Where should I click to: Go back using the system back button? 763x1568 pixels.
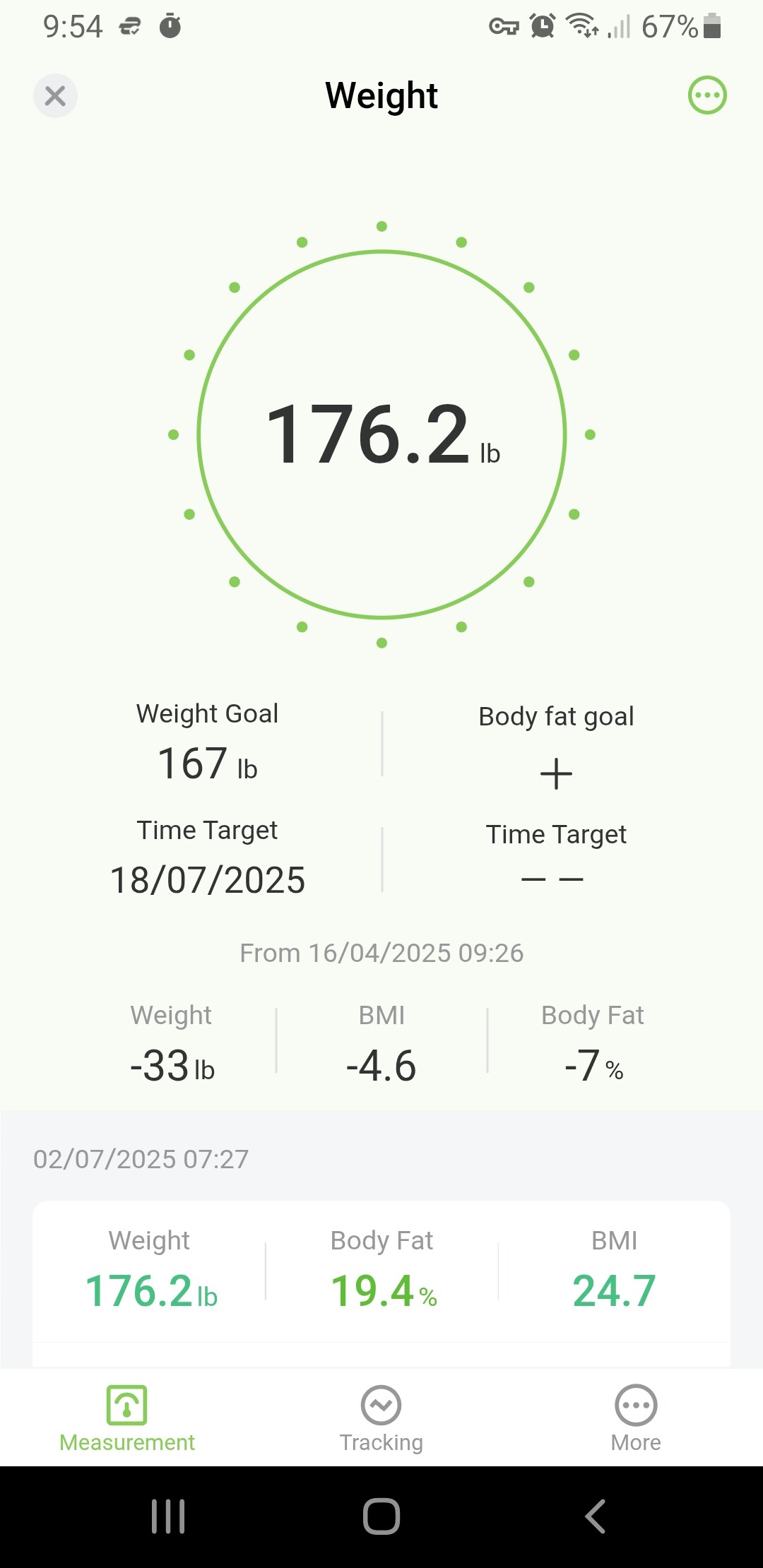click(x=595, y=1516)
